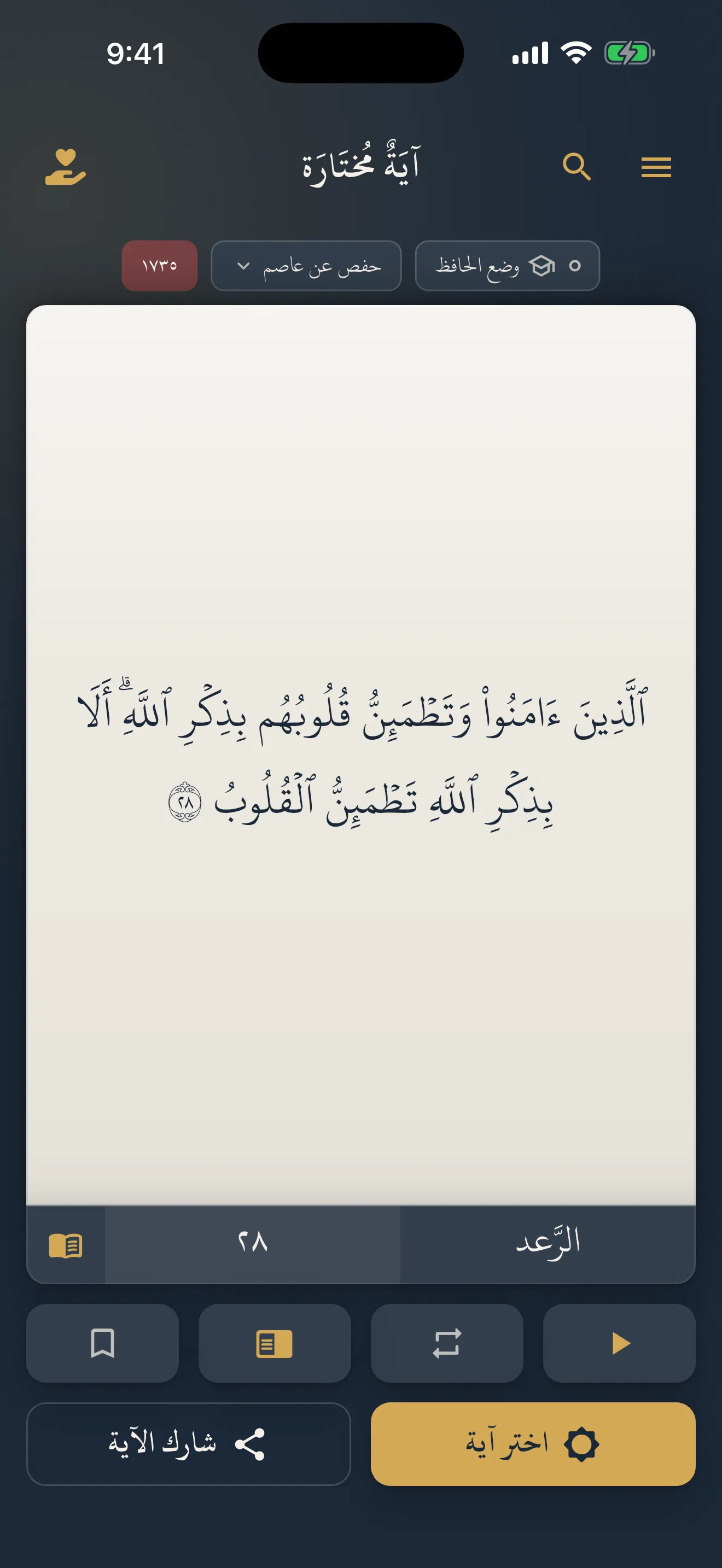
Task: Toggle repeat for verse recitation
Action: 447,1343
